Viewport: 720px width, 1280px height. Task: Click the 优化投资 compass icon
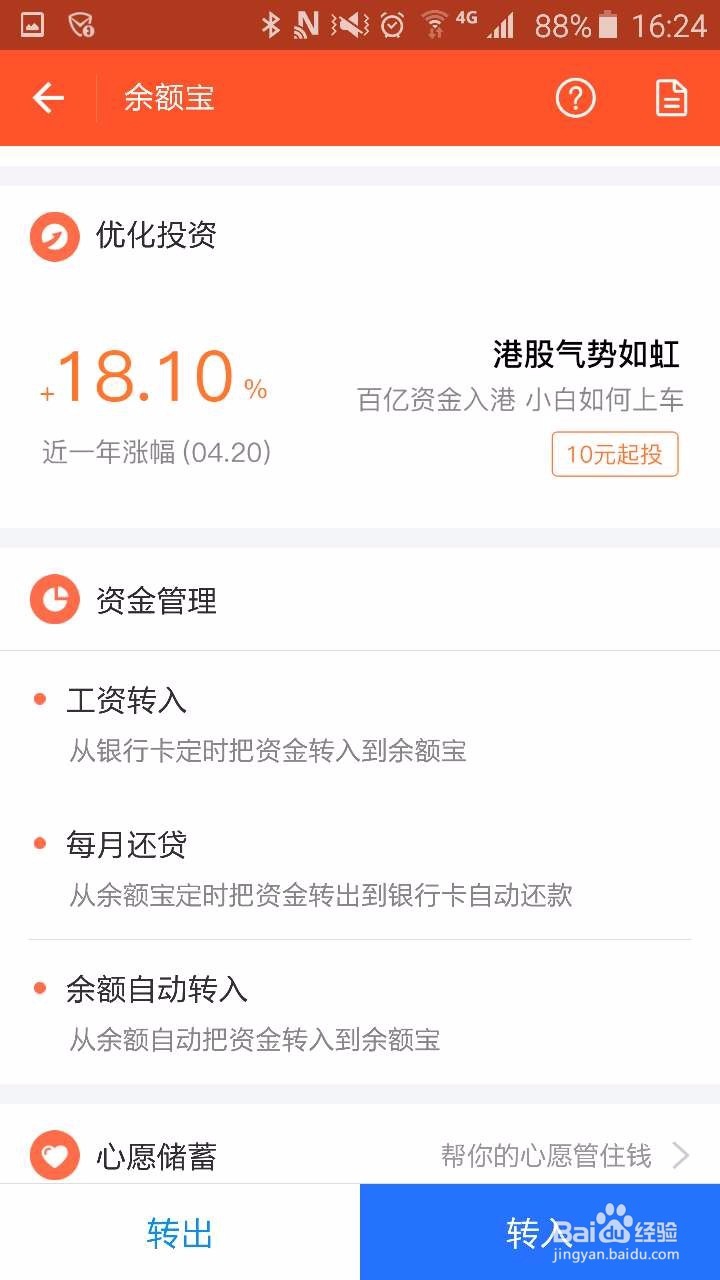[55, 236]
